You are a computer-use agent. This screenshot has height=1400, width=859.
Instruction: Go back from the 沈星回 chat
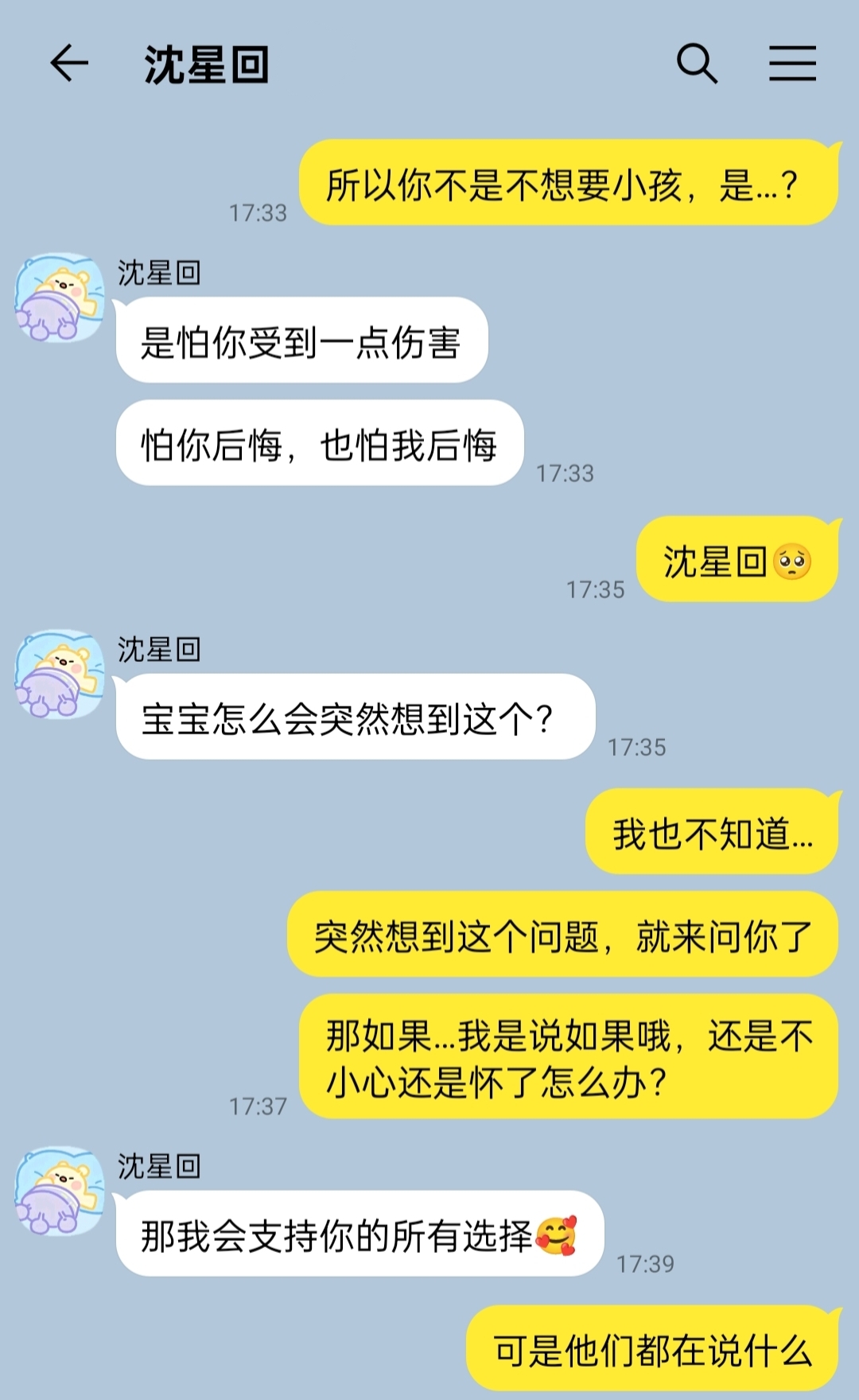69,64
